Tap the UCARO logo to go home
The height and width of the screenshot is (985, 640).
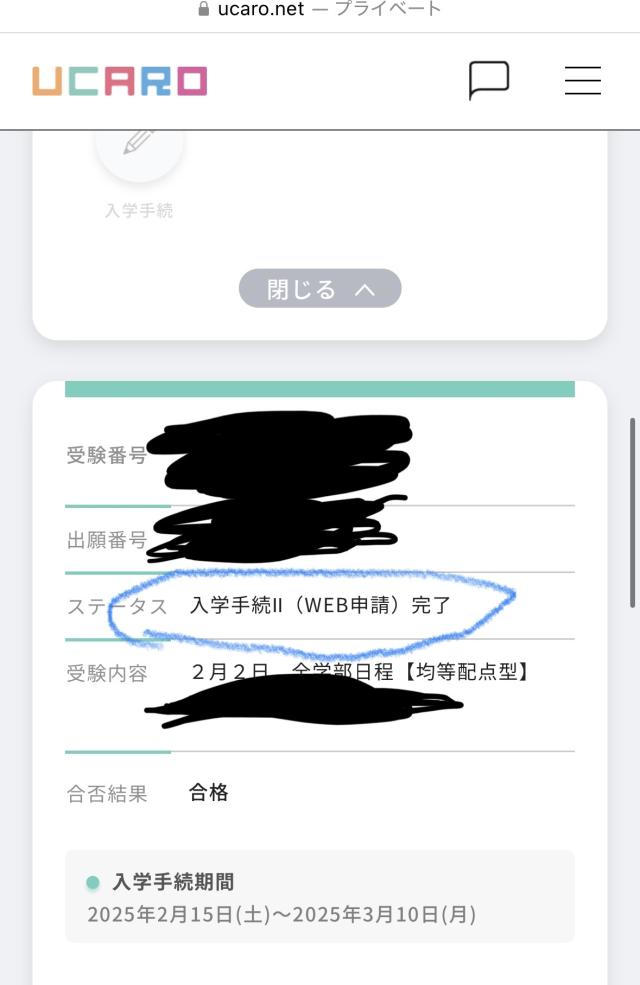pos(119,81)
